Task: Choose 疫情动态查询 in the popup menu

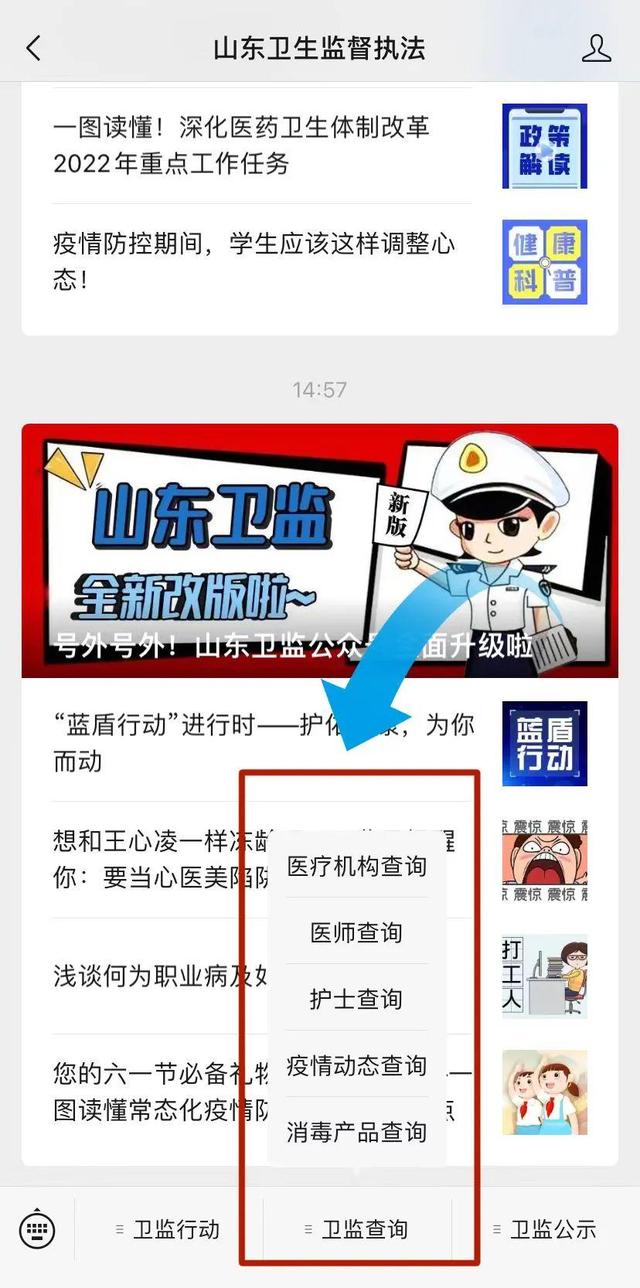Action: tap(357, 1066)
